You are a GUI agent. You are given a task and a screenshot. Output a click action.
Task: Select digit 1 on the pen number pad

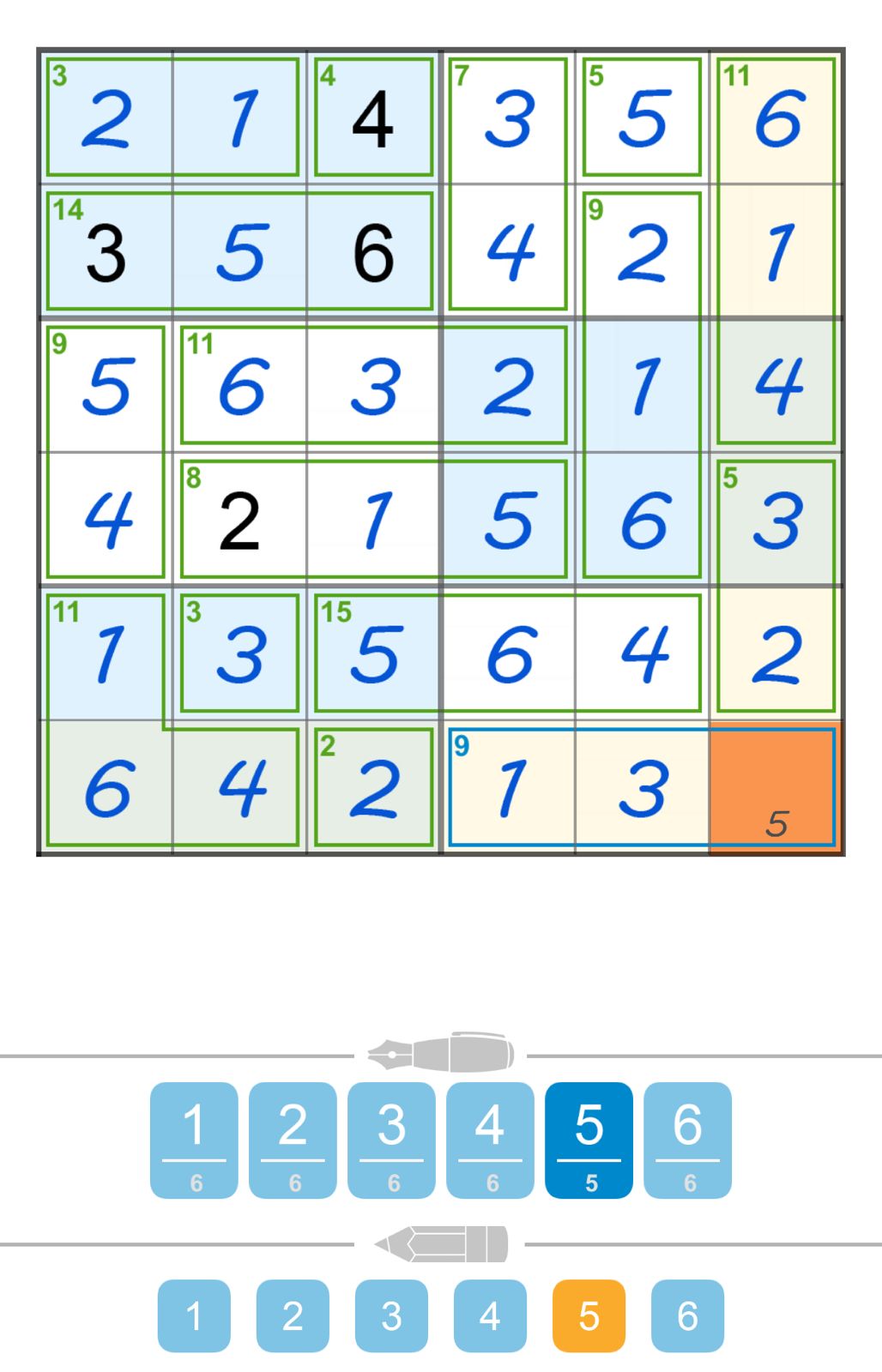[194, 1140]
